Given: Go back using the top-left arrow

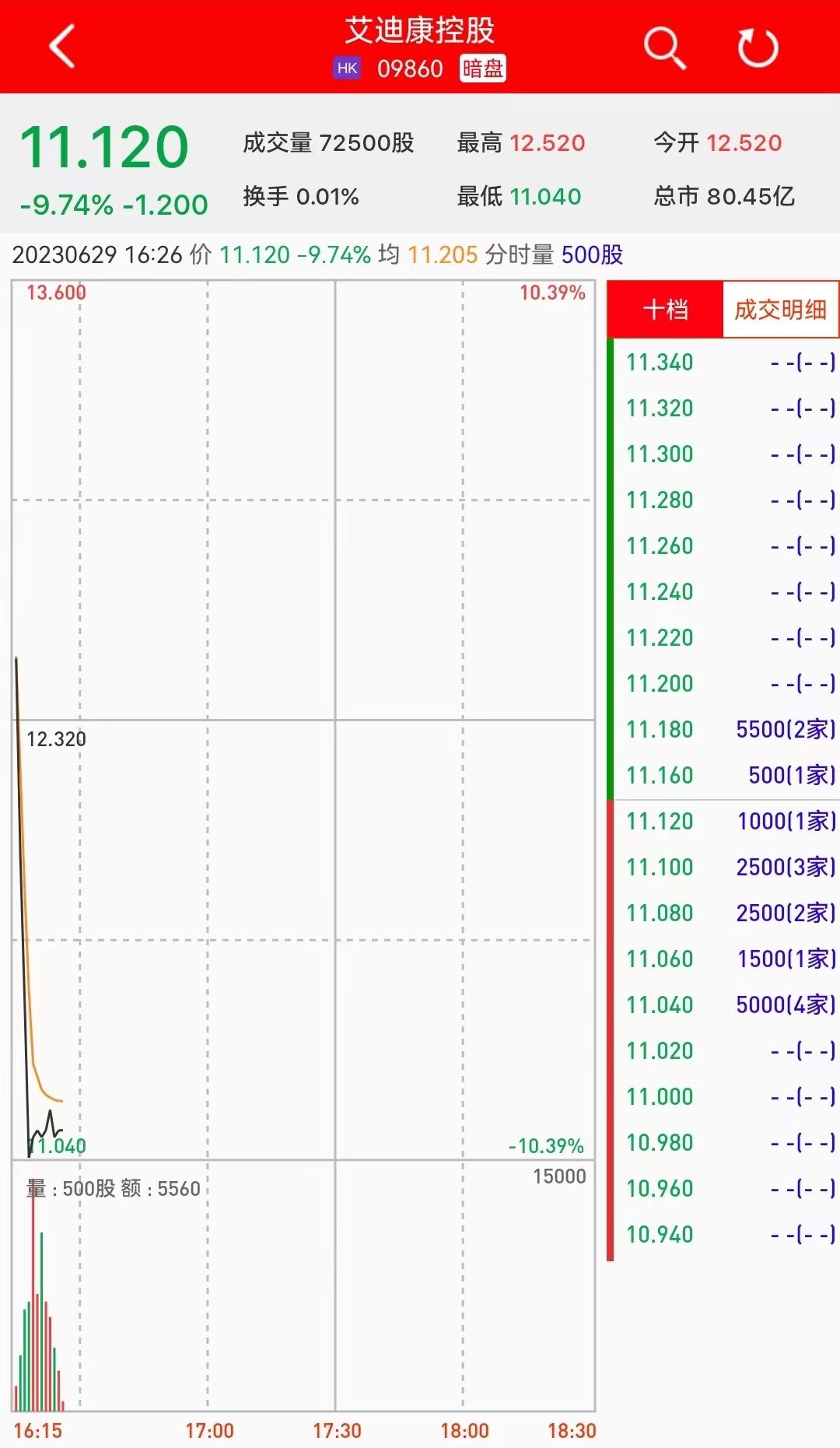Looking at the screenshot, I should tap(62, 47).
